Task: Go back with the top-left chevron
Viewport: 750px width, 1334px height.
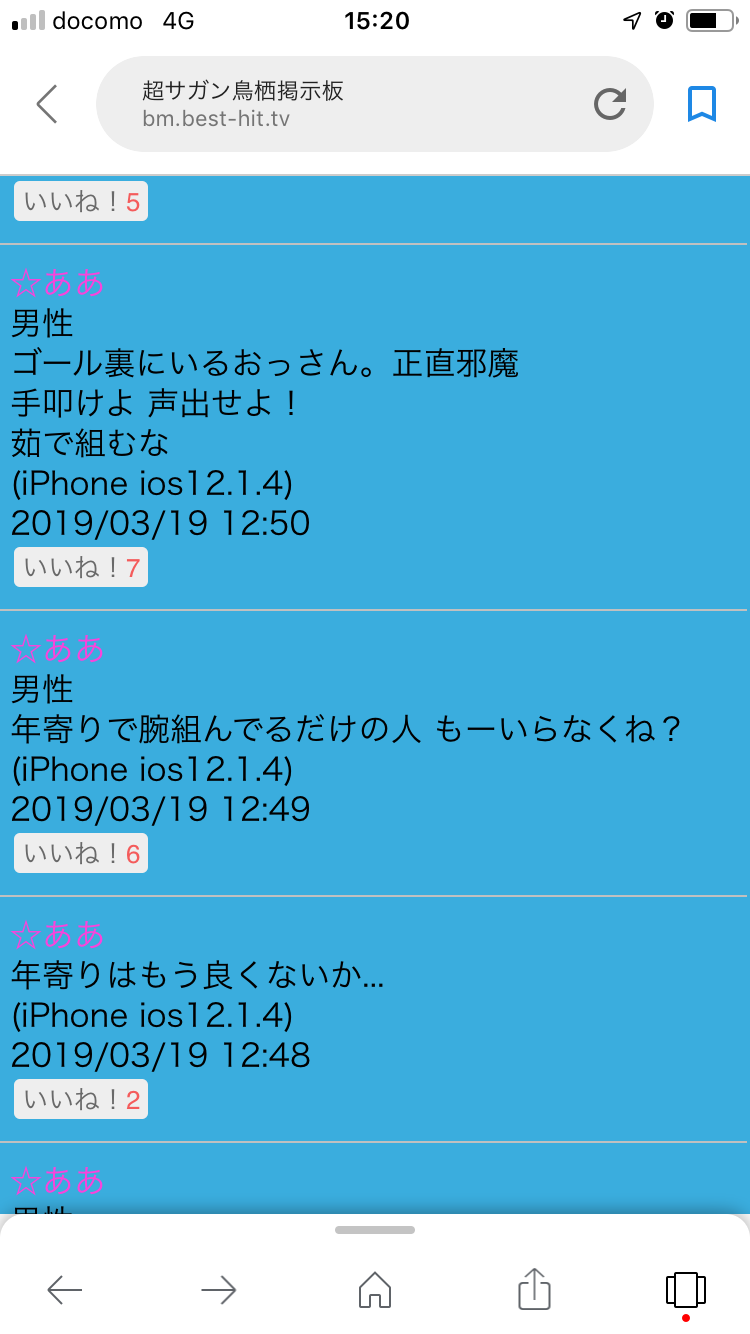Action: coord(47,104)
